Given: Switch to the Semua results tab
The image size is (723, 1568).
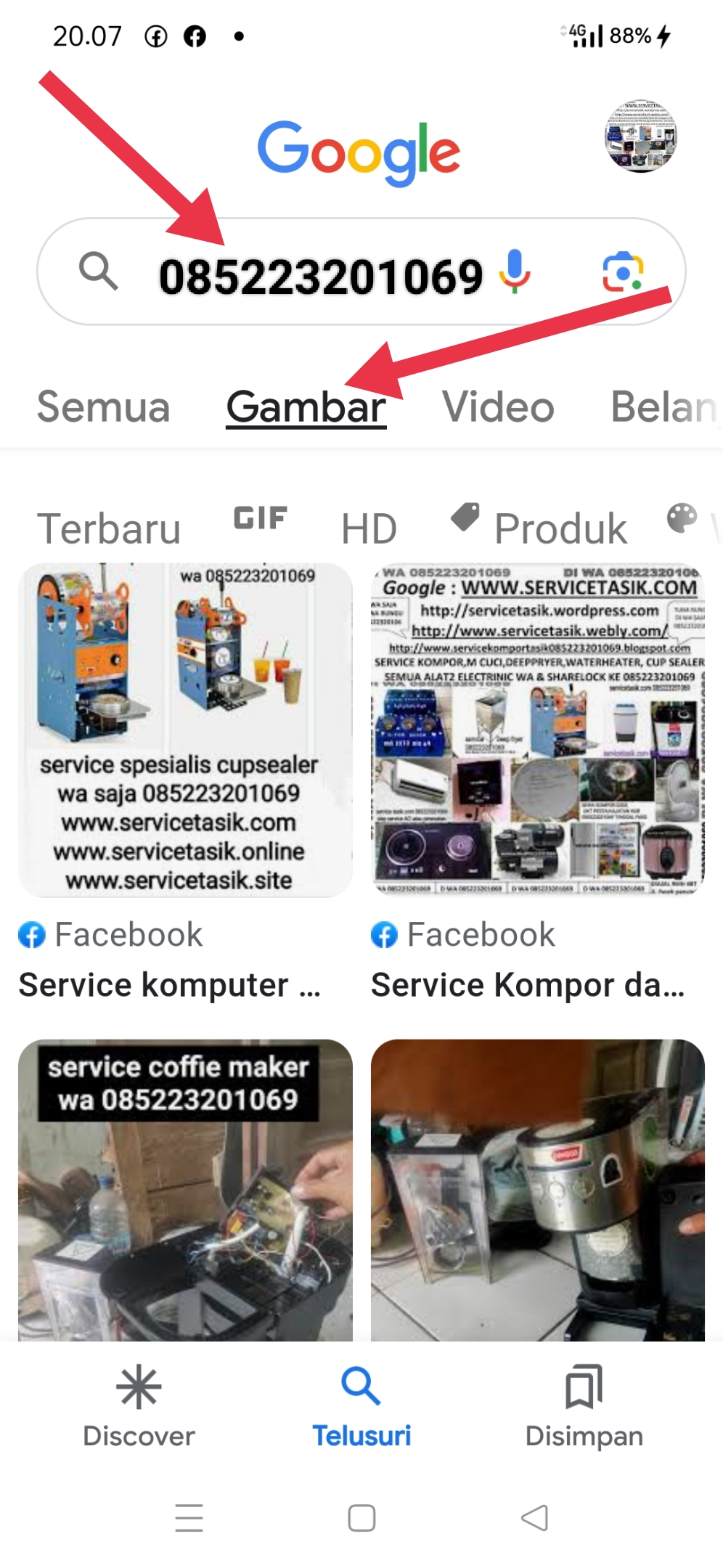Looking at the screenshot, I should [103, 407].
